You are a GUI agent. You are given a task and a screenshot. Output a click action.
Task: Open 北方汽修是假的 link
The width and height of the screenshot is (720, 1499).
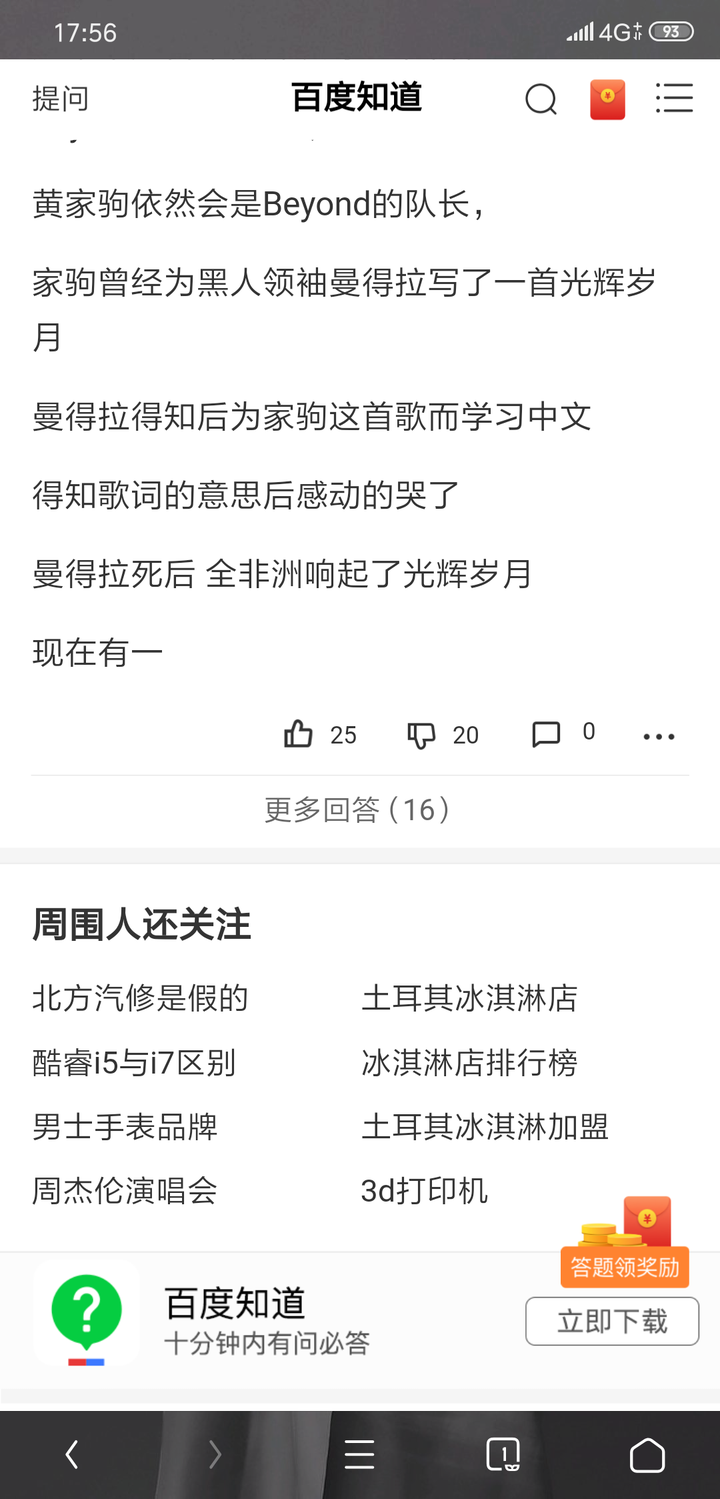[x=140, y=998]
